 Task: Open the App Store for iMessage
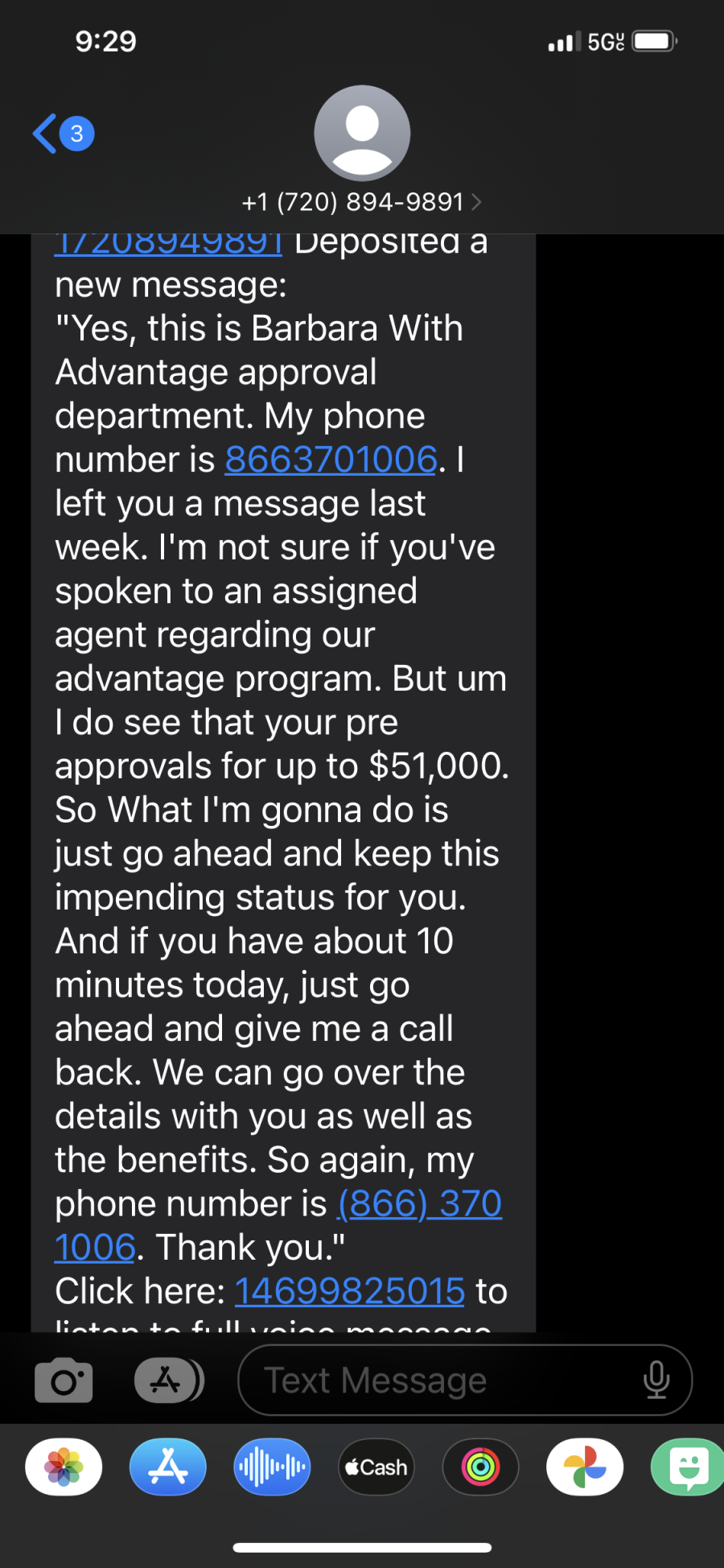click(168, 1467)
